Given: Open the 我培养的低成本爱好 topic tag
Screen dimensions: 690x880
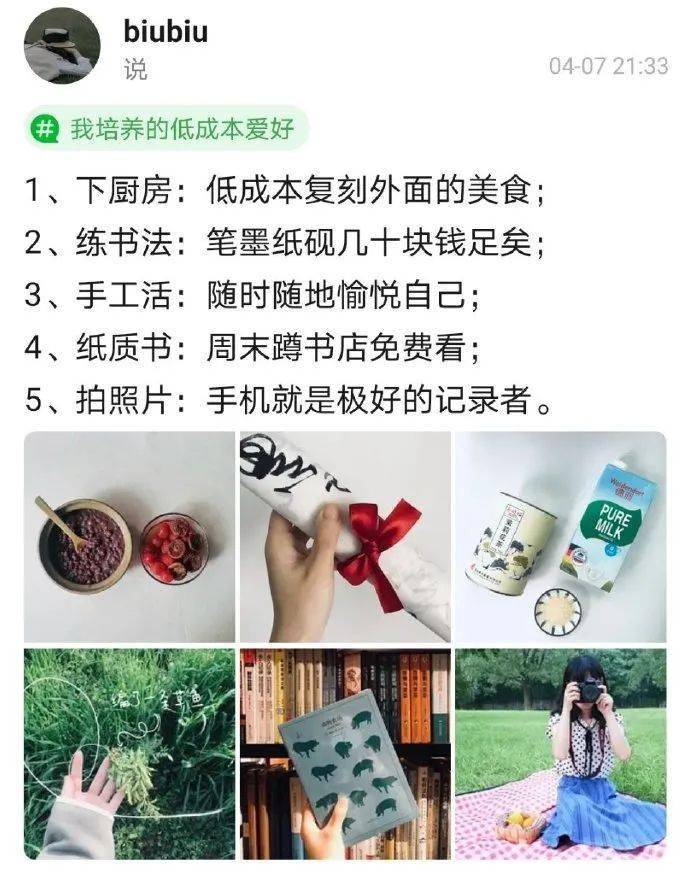Looking at the screenshot, I should [166, 129].
